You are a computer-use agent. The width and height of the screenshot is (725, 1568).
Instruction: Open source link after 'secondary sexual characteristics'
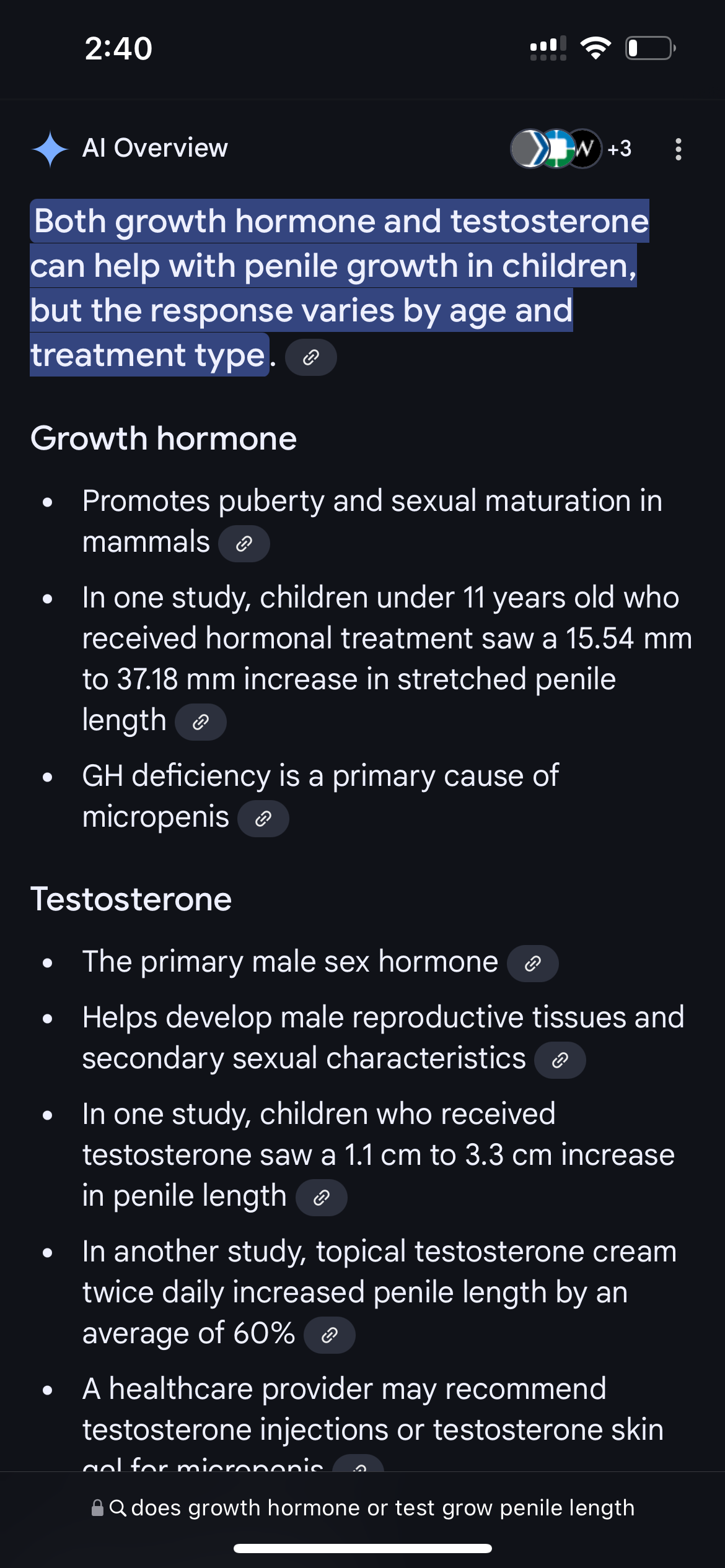point(560,1060)
